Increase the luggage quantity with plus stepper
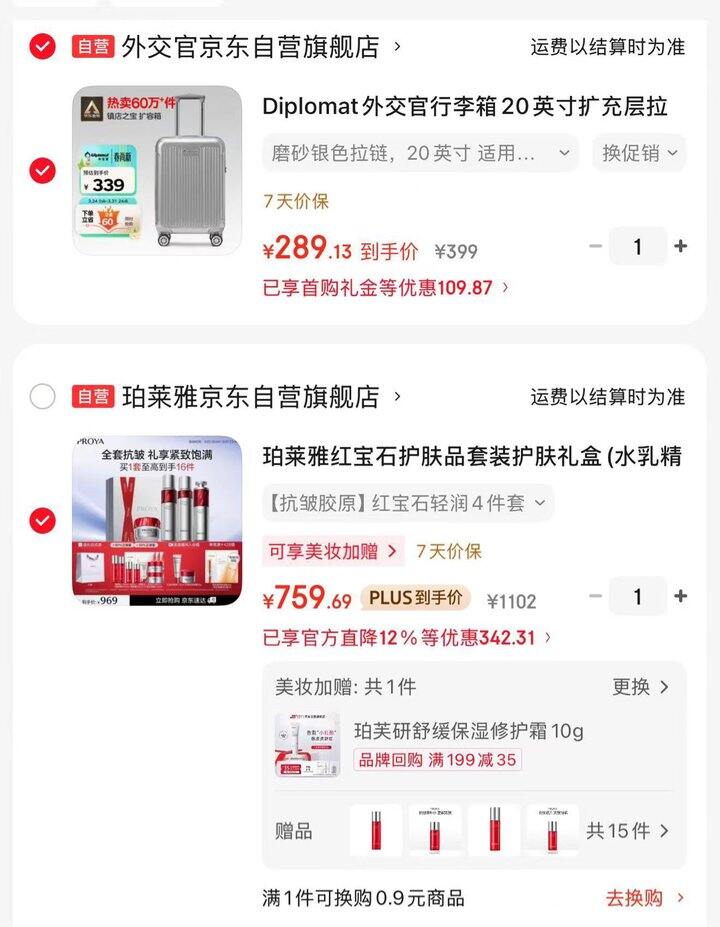720x927 pixels. pyautogui.click(x=679, y=246)
